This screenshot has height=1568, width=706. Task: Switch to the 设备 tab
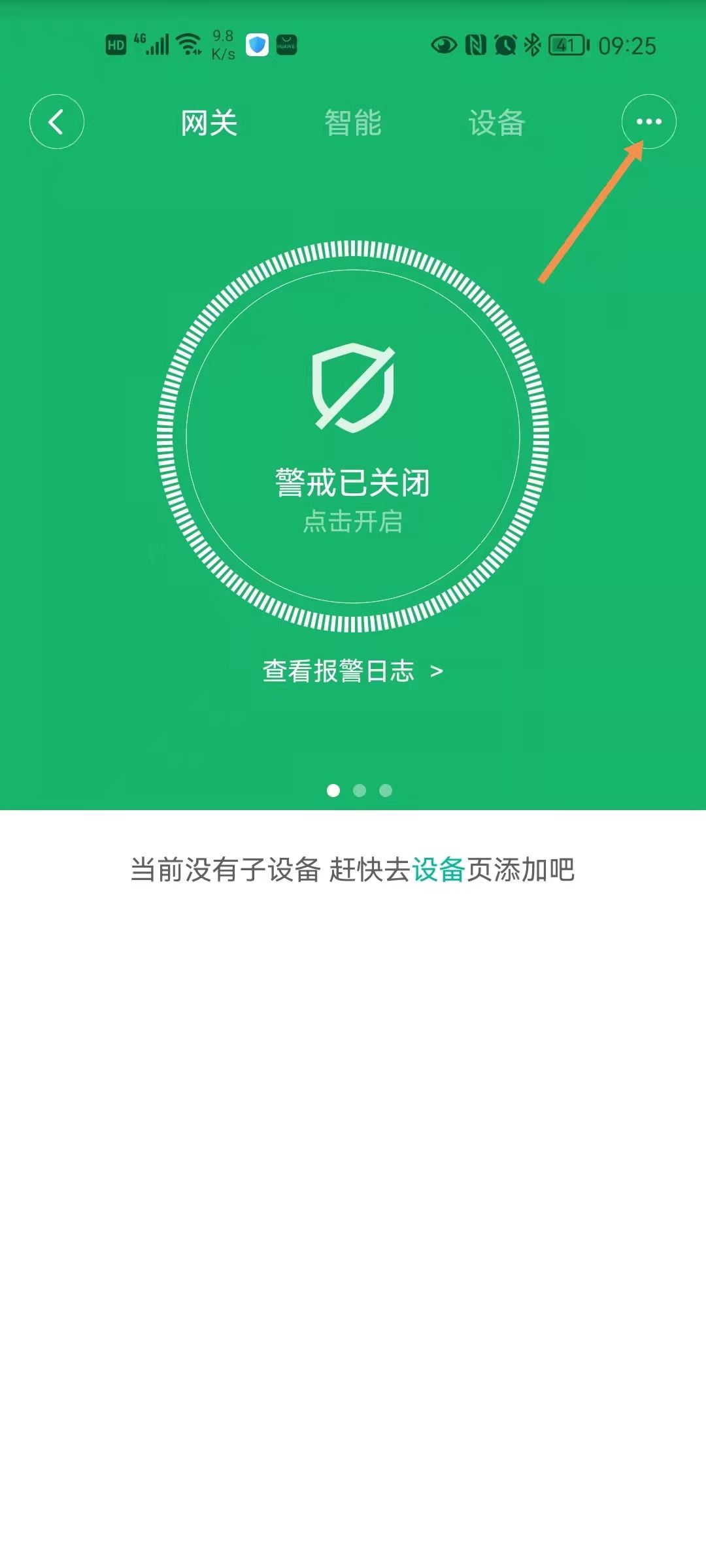pyautogui.click(x=497, y=123)
